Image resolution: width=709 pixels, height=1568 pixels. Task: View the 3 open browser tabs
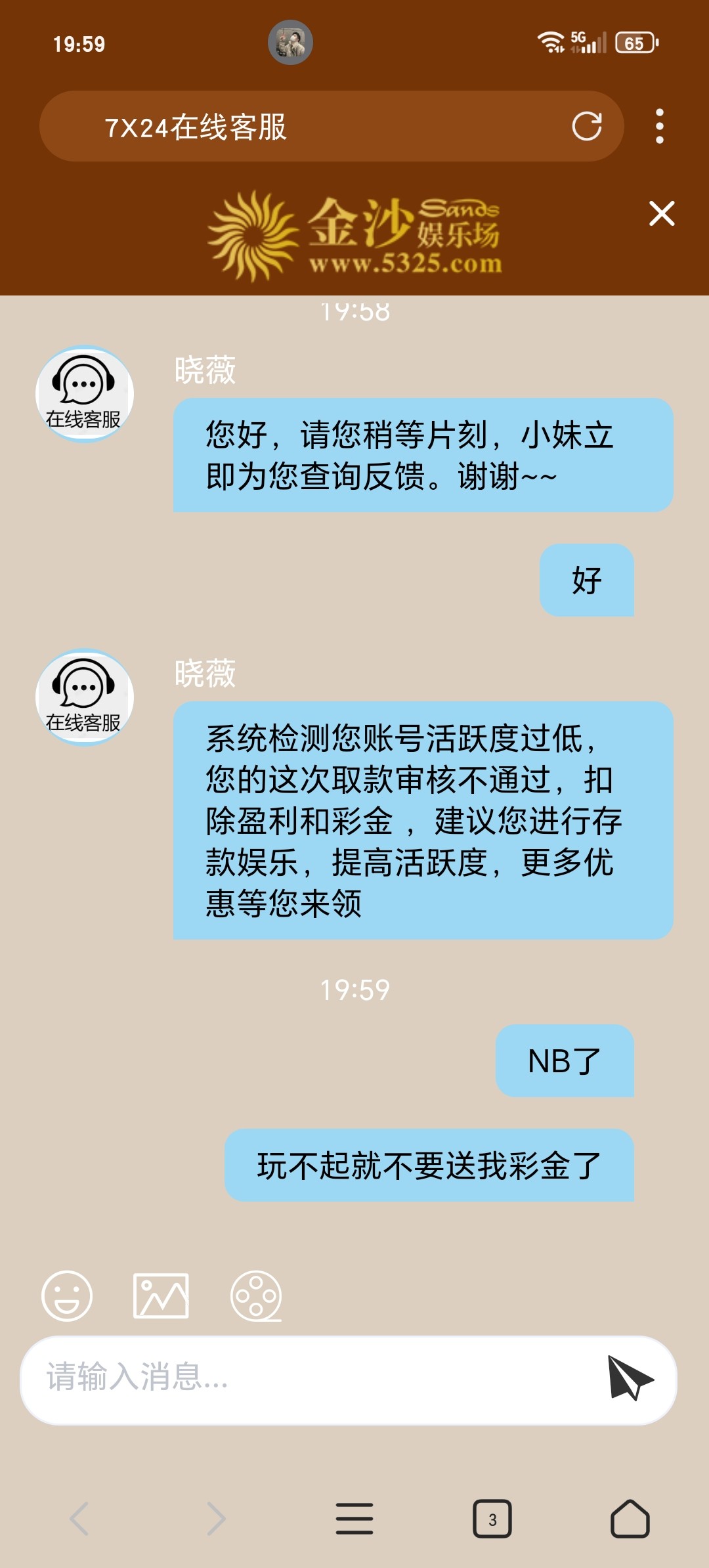click(492, 1518)
